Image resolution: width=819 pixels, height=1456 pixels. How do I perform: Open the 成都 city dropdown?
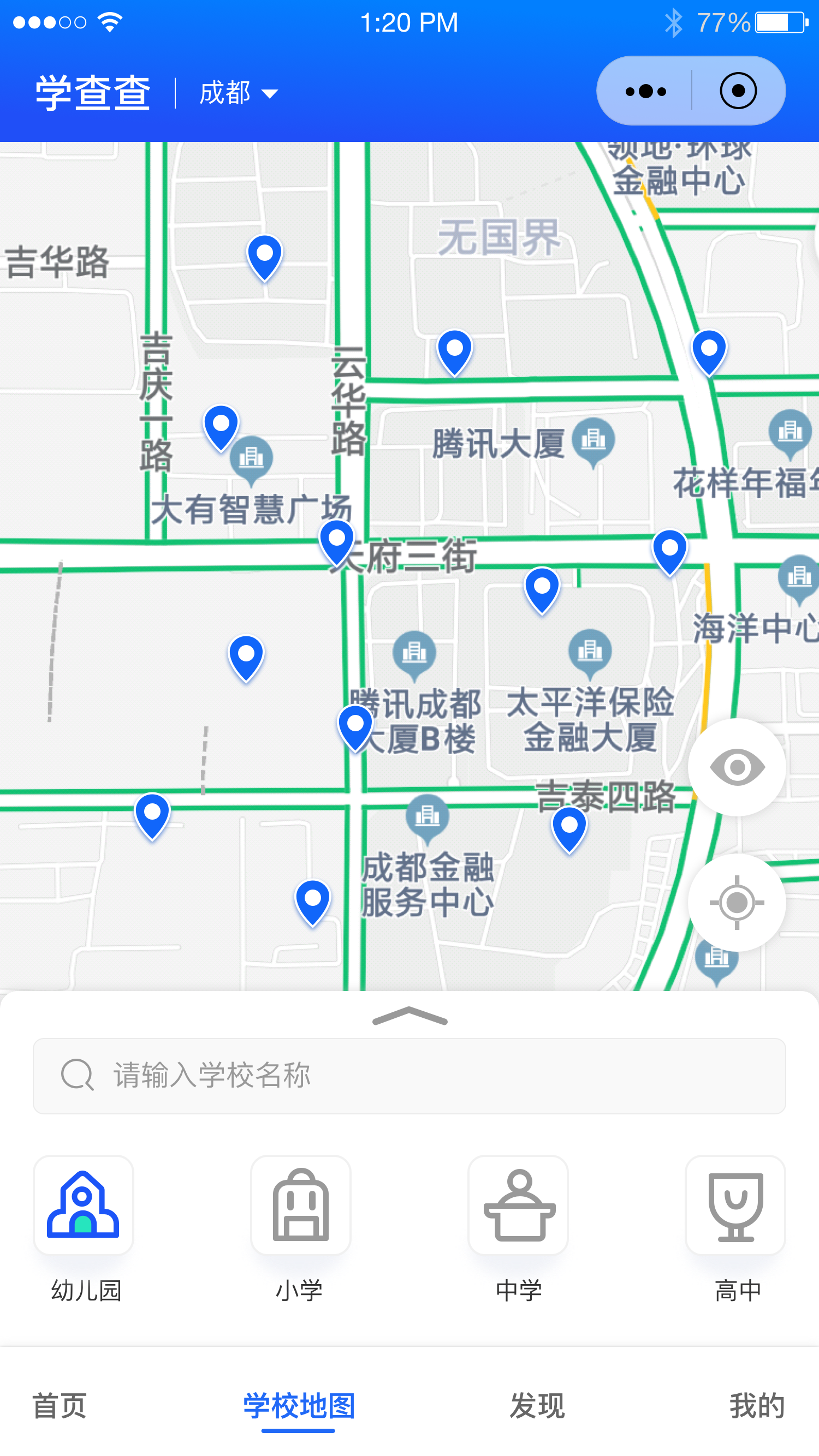[239, 93]
